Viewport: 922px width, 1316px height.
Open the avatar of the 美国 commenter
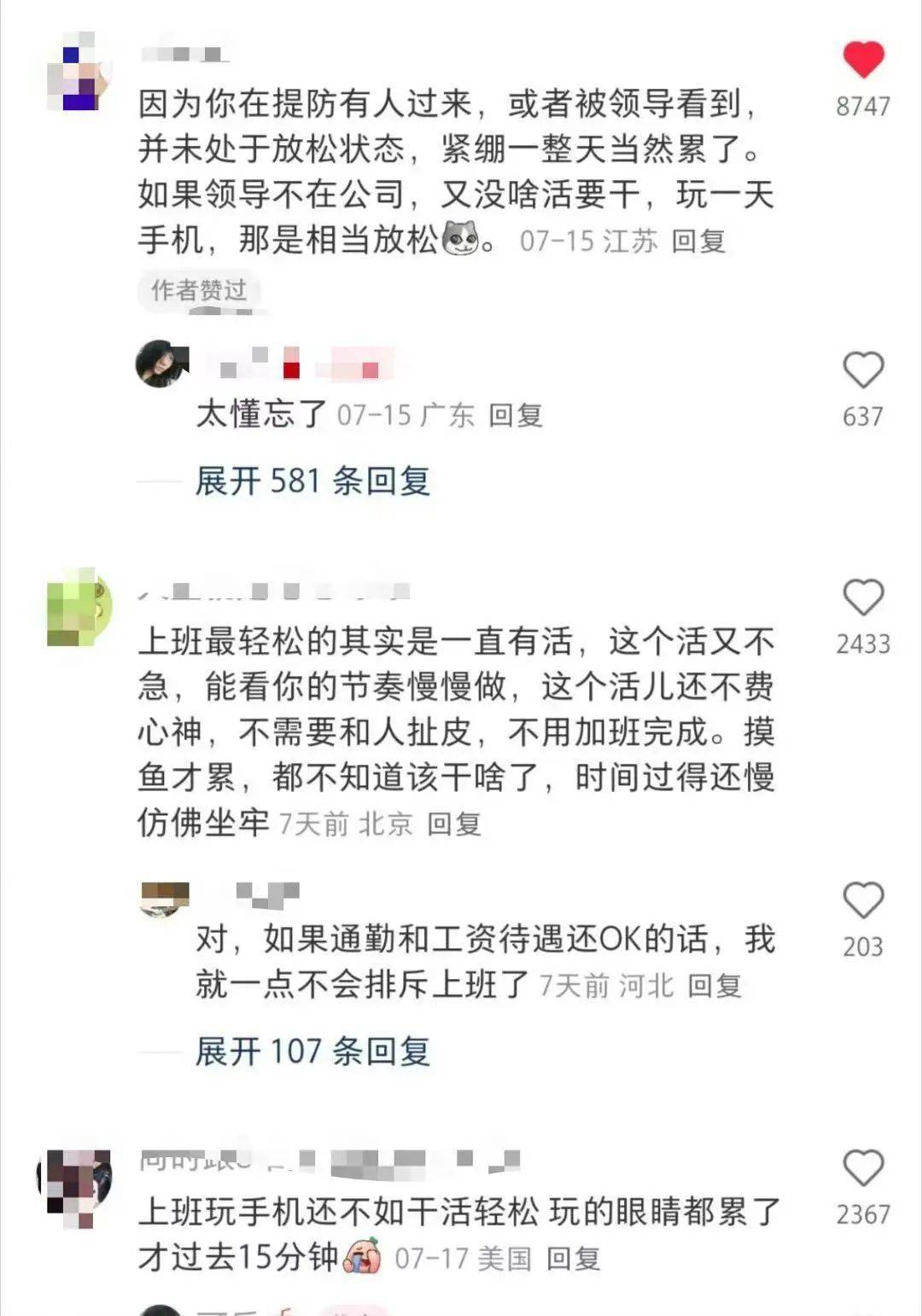(77, 1188)
